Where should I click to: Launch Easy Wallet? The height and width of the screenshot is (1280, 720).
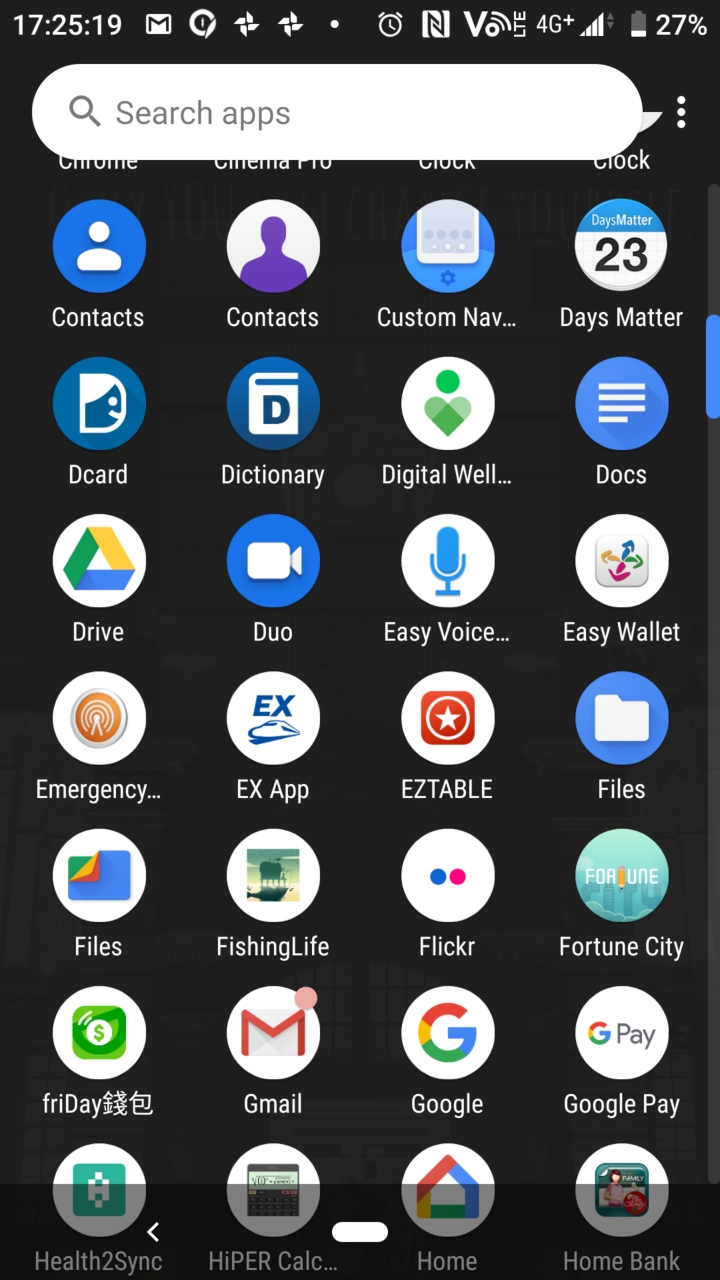tap(621, 561)
